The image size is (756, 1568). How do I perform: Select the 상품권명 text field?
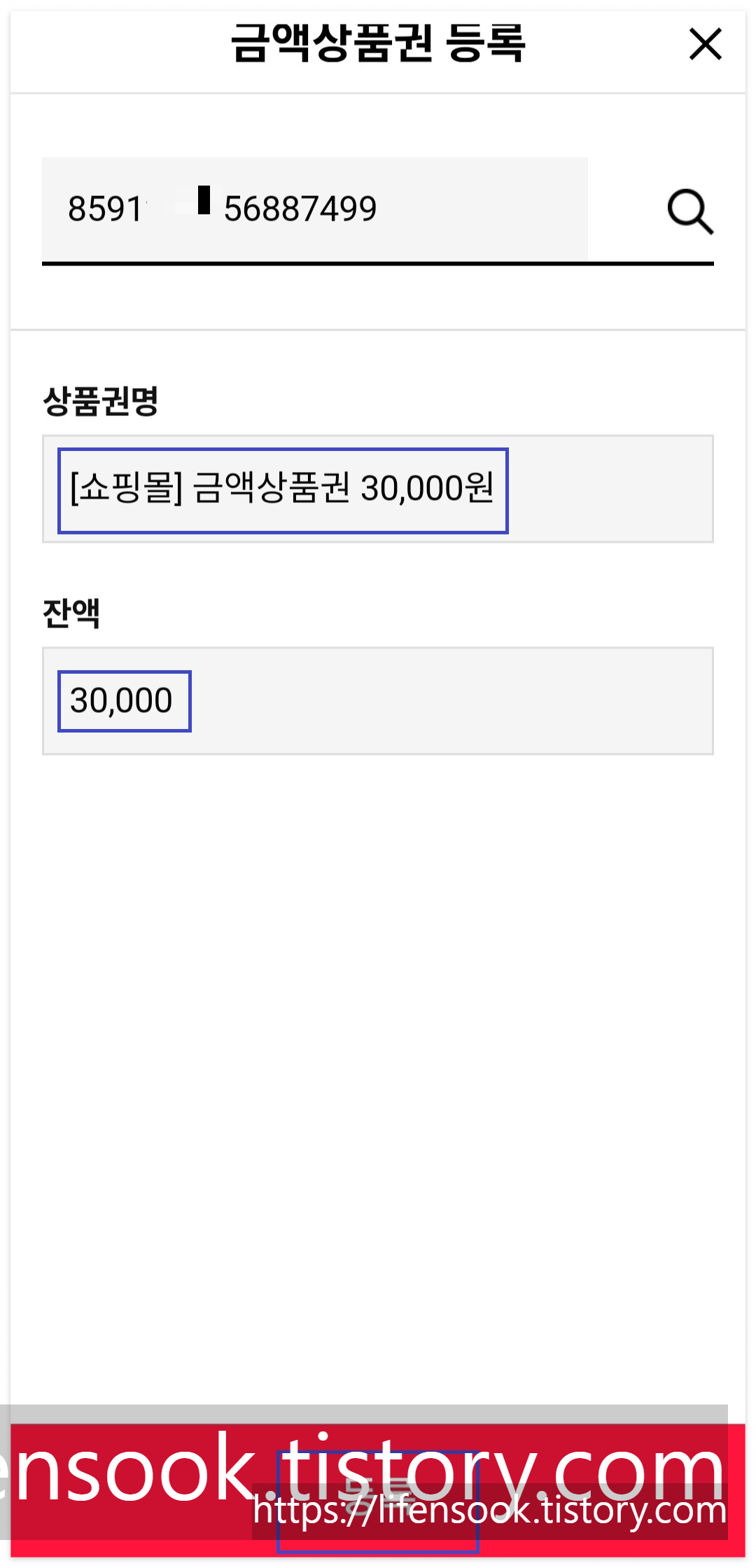click(x=378, y=489)
